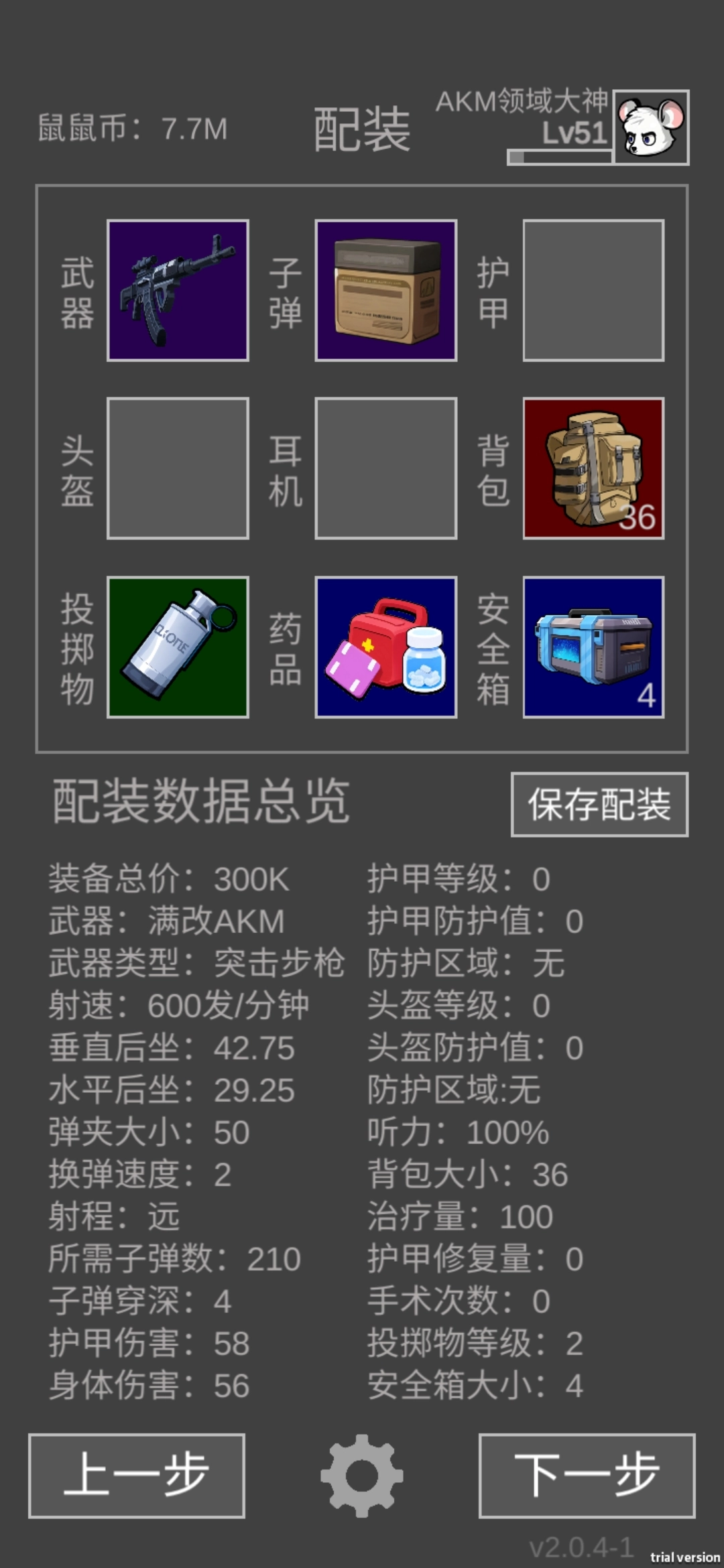The height and width of the screenshot is (1568, 724).
Task: Open the weapon slot with the AKM
Action: (x=178, y=290)
